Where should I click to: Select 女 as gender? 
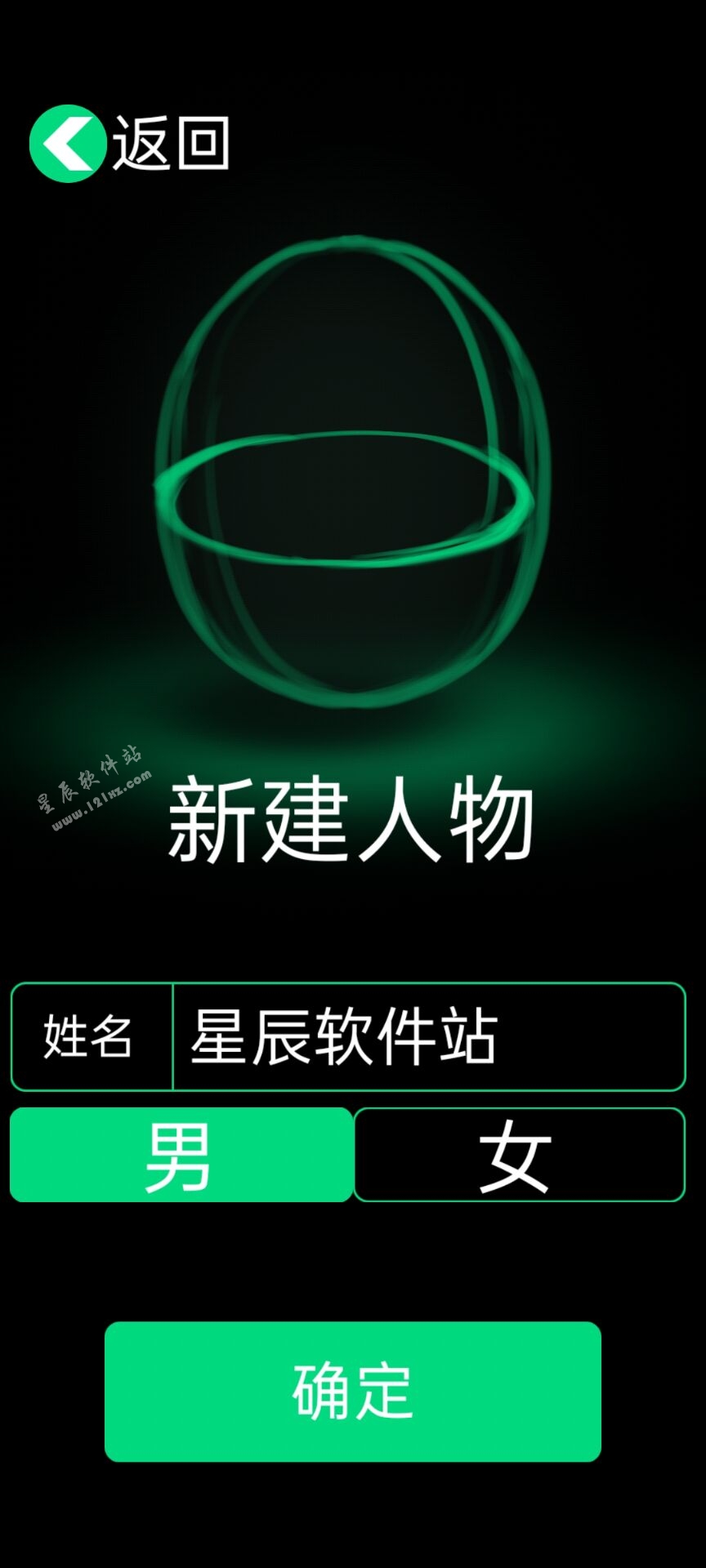point(518,1155)
